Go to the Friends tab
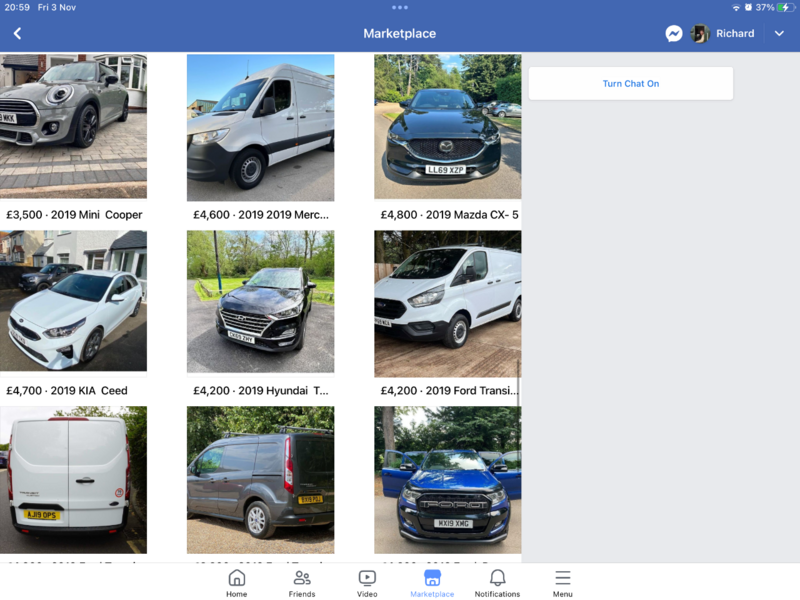 tap(301, 583)
